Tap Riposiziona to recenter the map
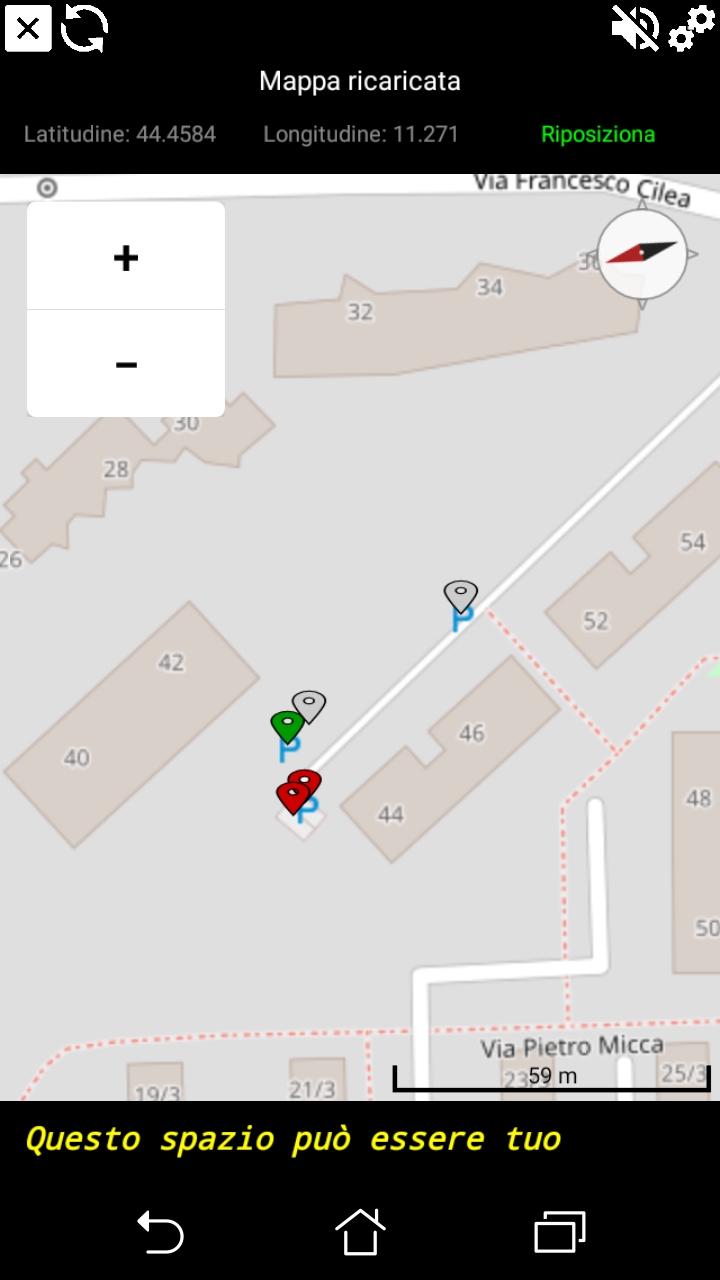The width and height of the screenshot is (720, 1280). point(598,134)
